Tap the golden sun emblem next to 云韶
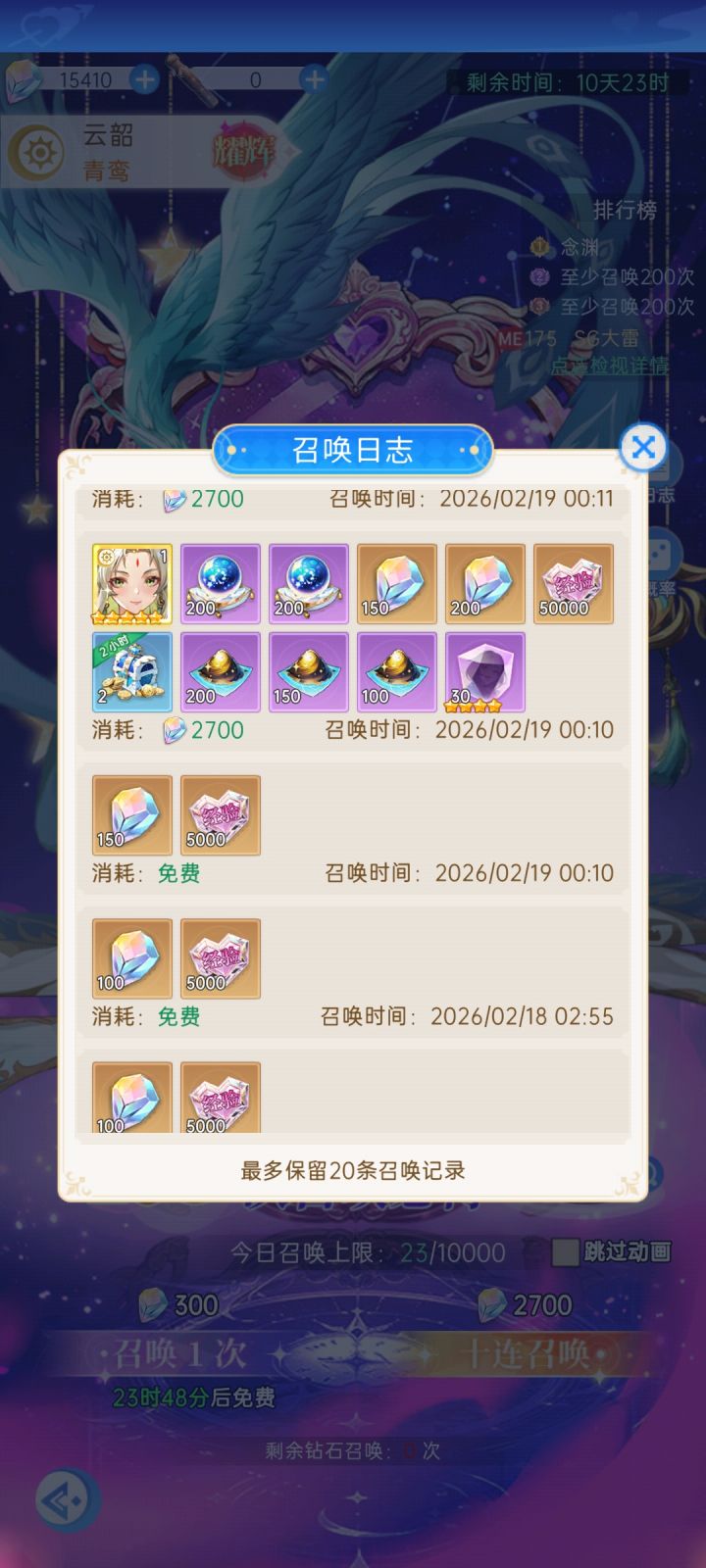Screen dimensions: 706x1568 click(x=39, y=149)
